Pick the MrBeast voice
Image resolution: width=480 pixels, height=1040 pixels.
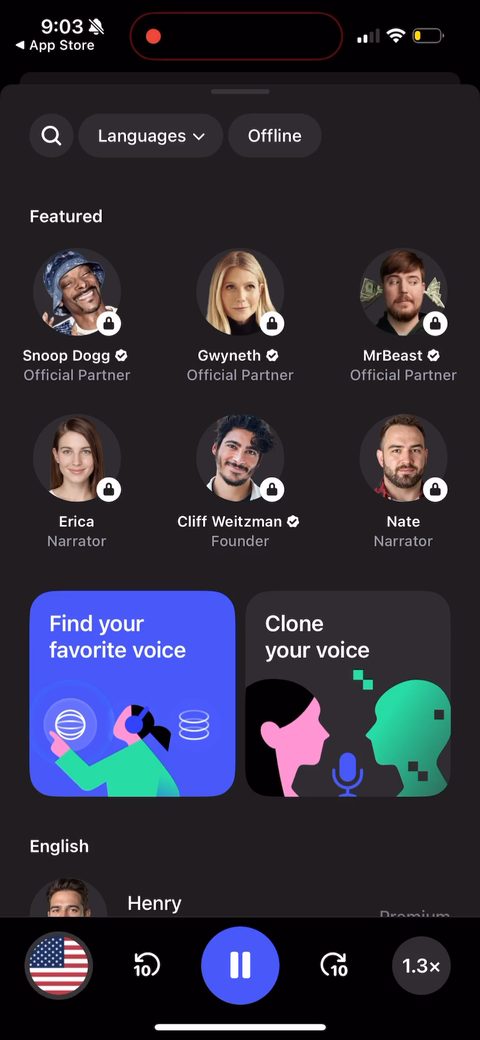403,316
